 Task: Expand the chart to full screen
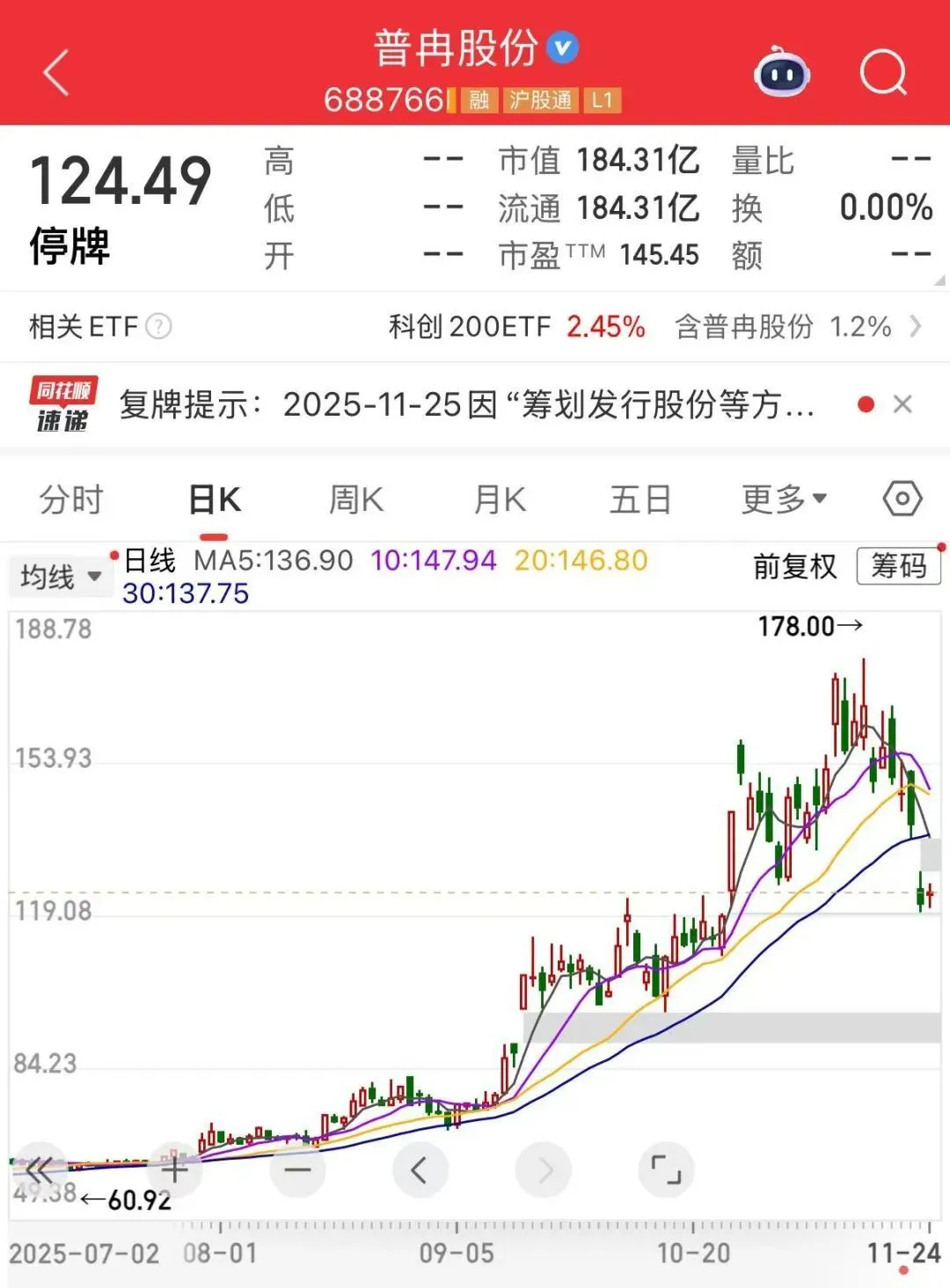coord(666,1170)
